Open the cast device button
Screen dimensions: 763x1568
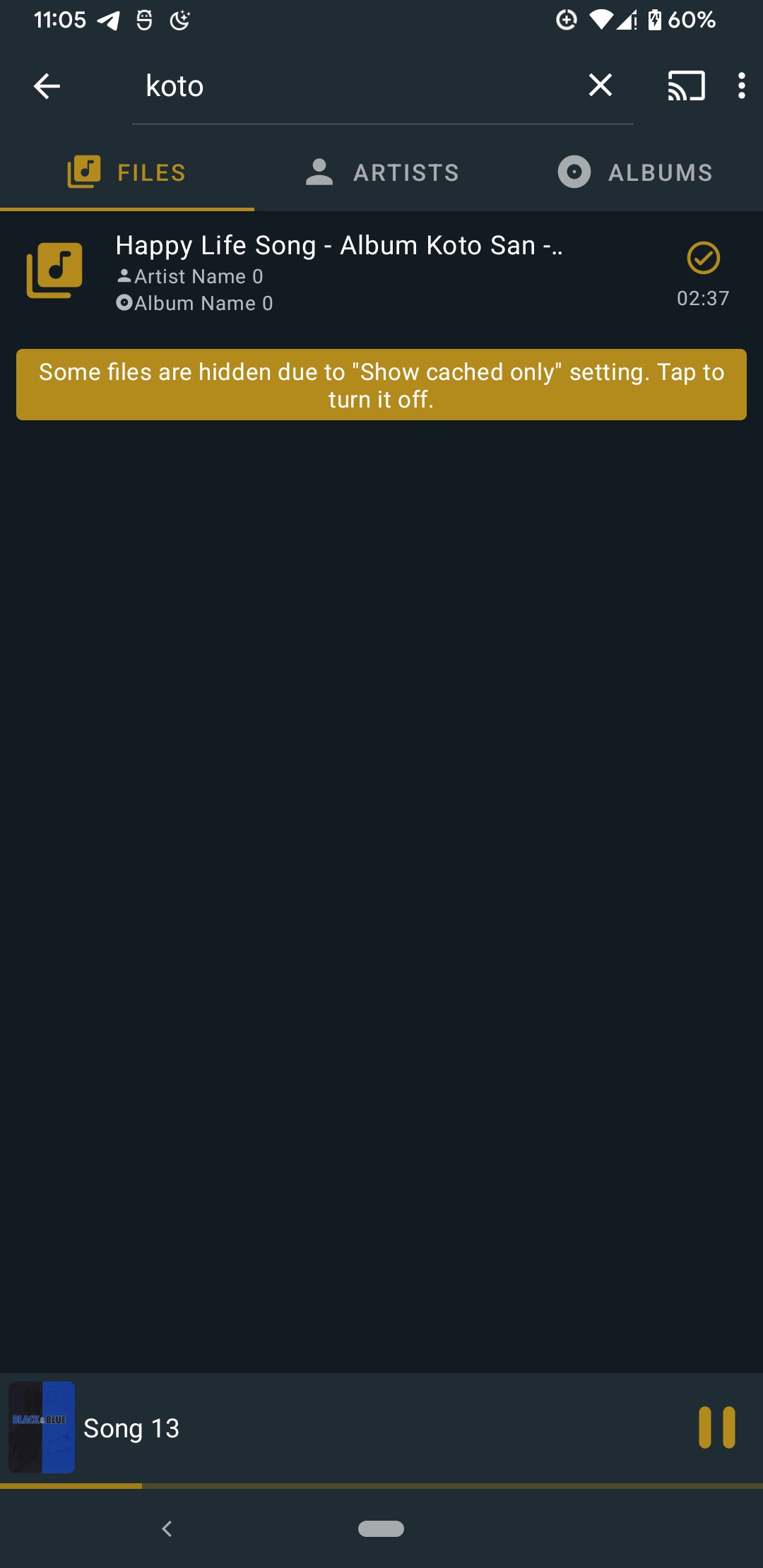686,86
